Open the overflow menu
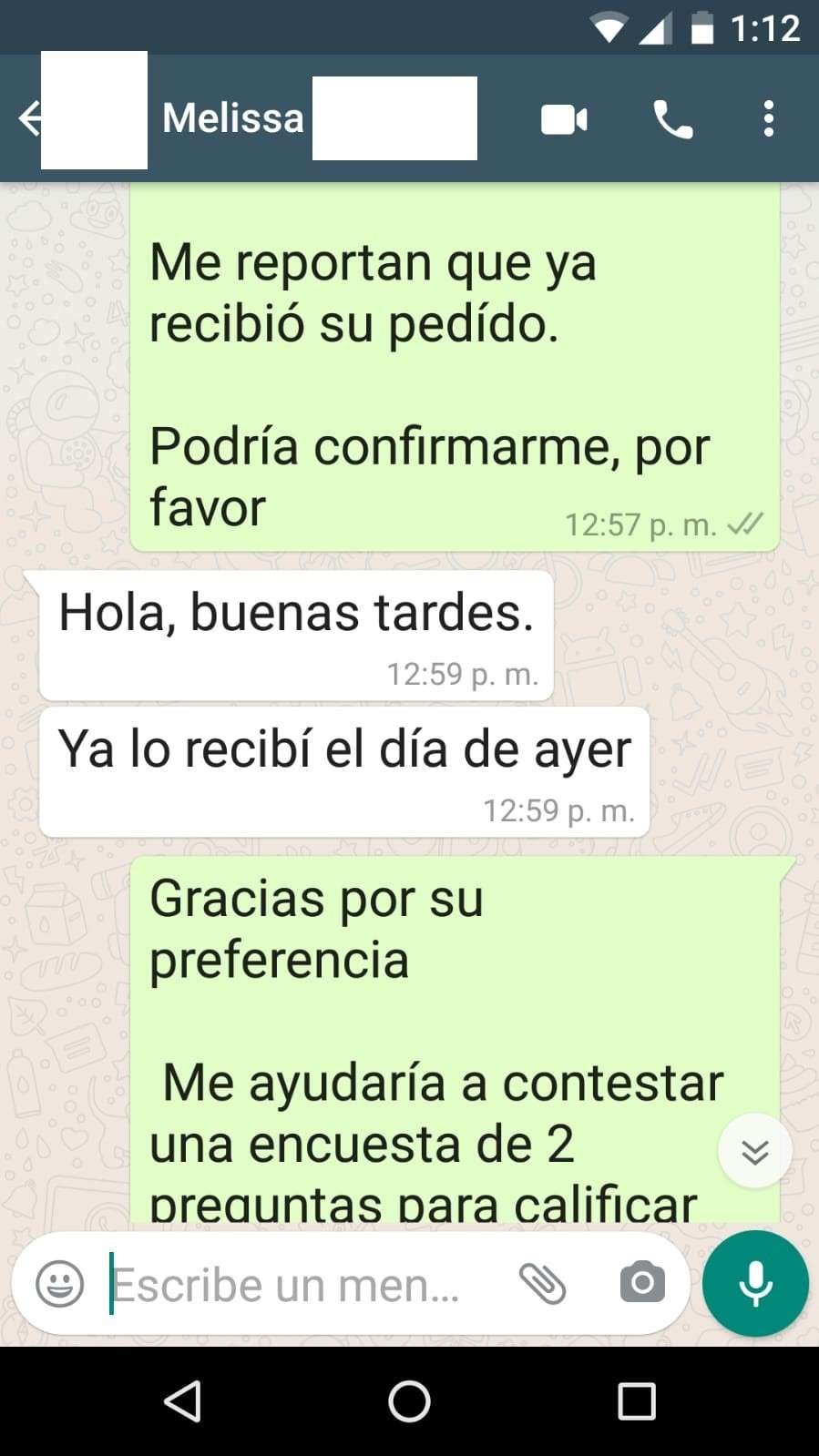The width and height of the screenshot is (819, 1456). point(768,119)
